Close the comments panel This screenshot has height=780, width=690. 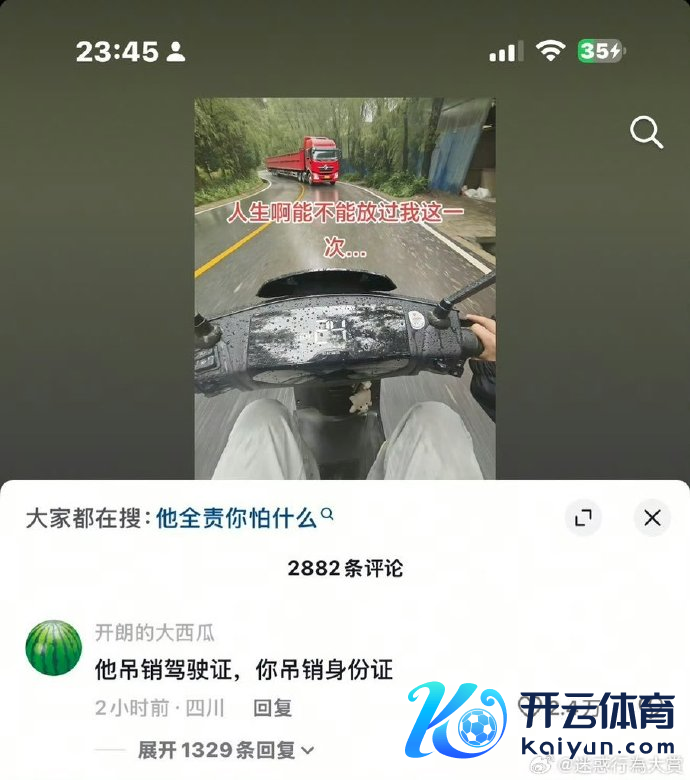[652, 518]
